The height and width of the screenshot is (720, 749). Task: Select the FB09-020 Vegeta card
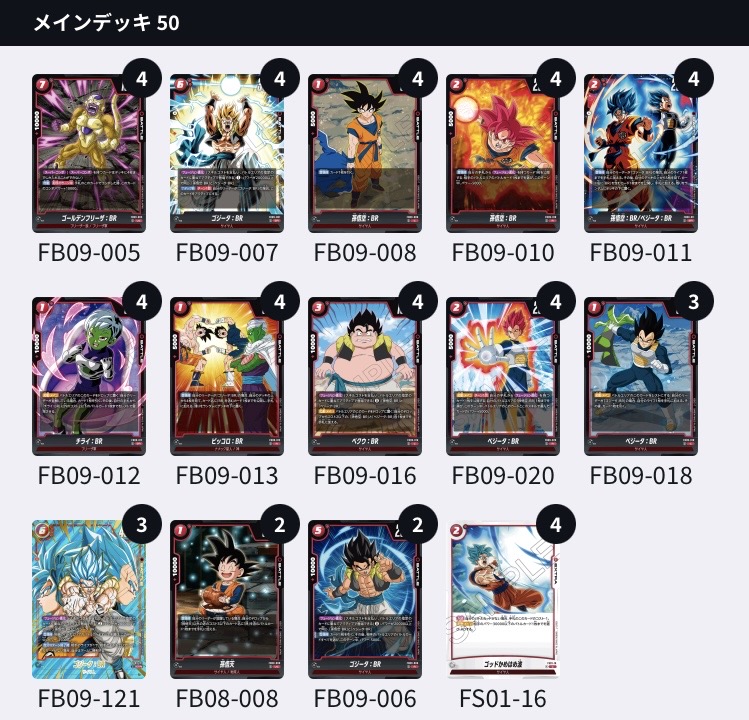502,376
